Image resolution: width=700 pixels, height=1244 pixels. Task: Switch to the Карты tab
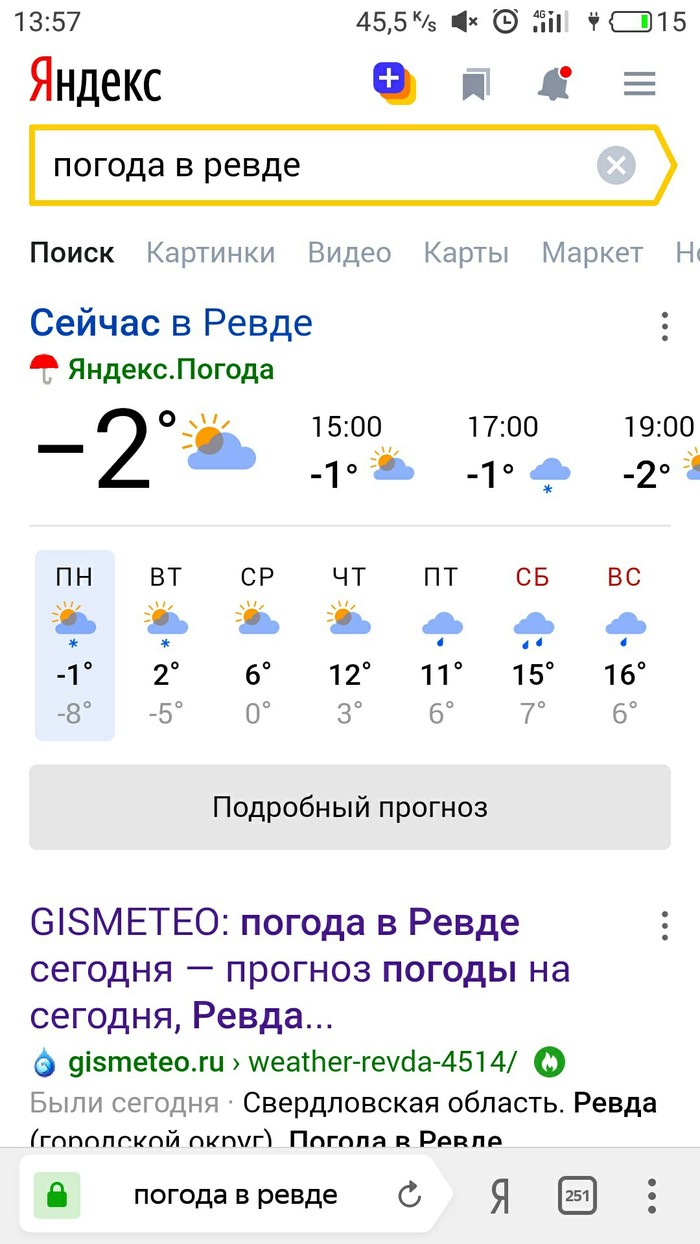[x=466, y=253]
